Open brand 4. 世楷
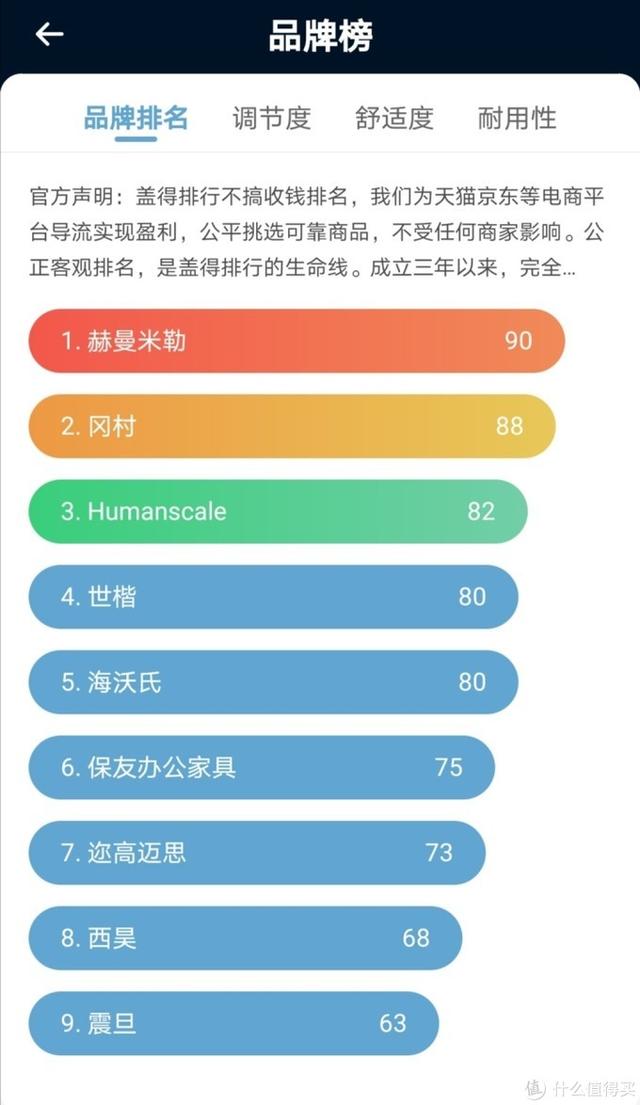This screenshot has width=640, height=1105. pos(273,597)
